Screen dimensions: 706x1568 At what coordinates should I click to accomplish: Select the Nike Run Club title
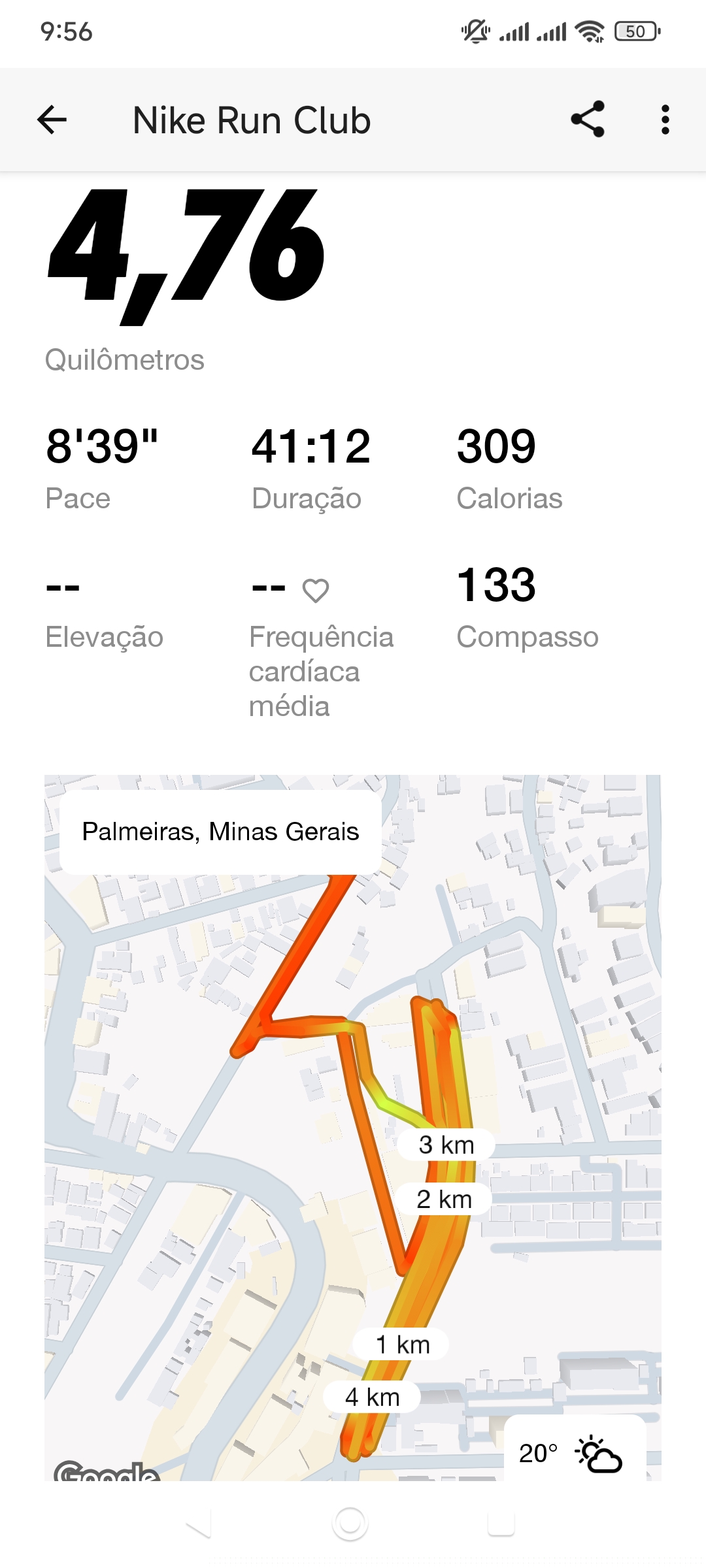(x=250, y=120)
